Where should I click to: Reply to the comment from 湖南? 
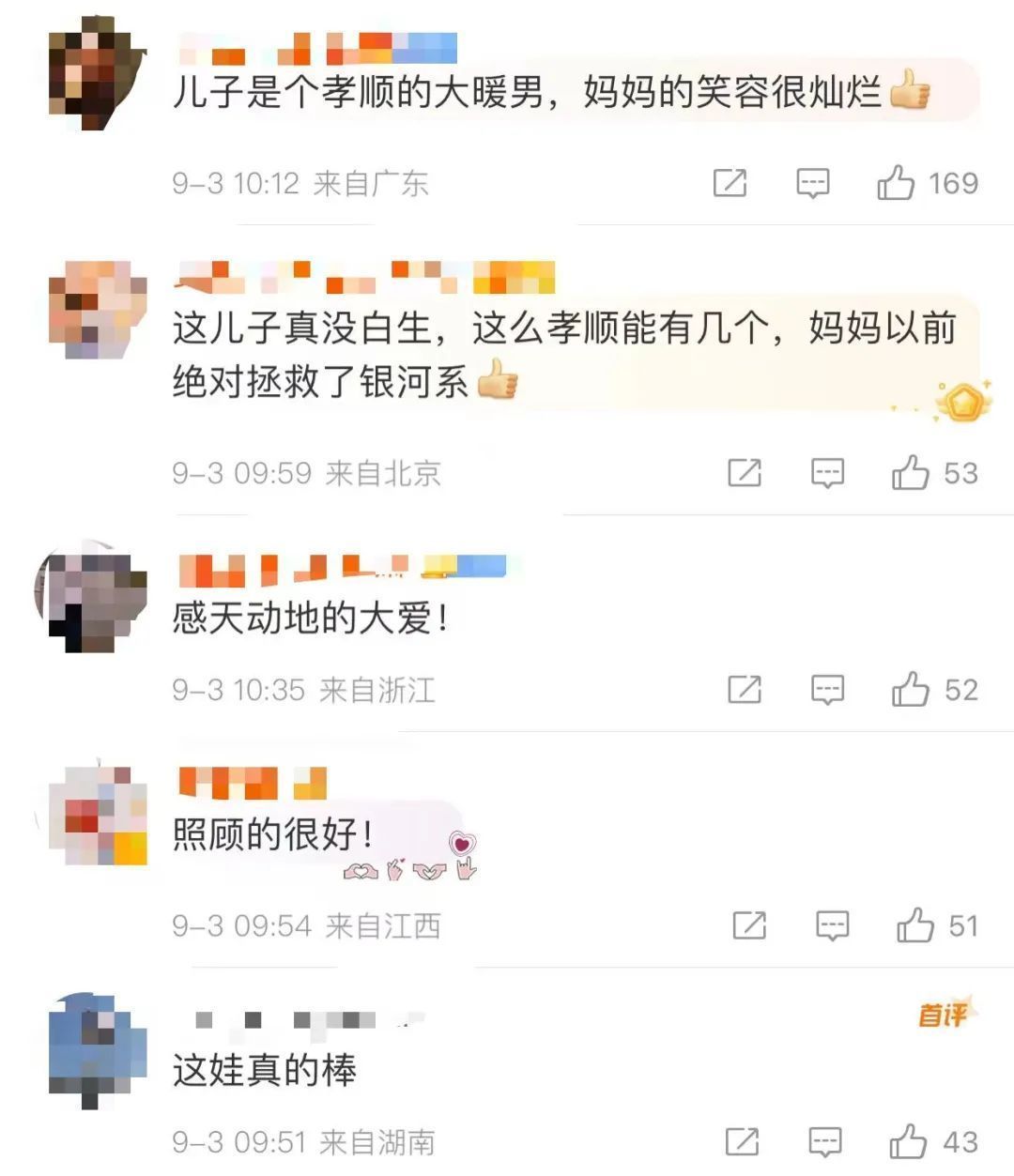click(x=825, y=1142)
